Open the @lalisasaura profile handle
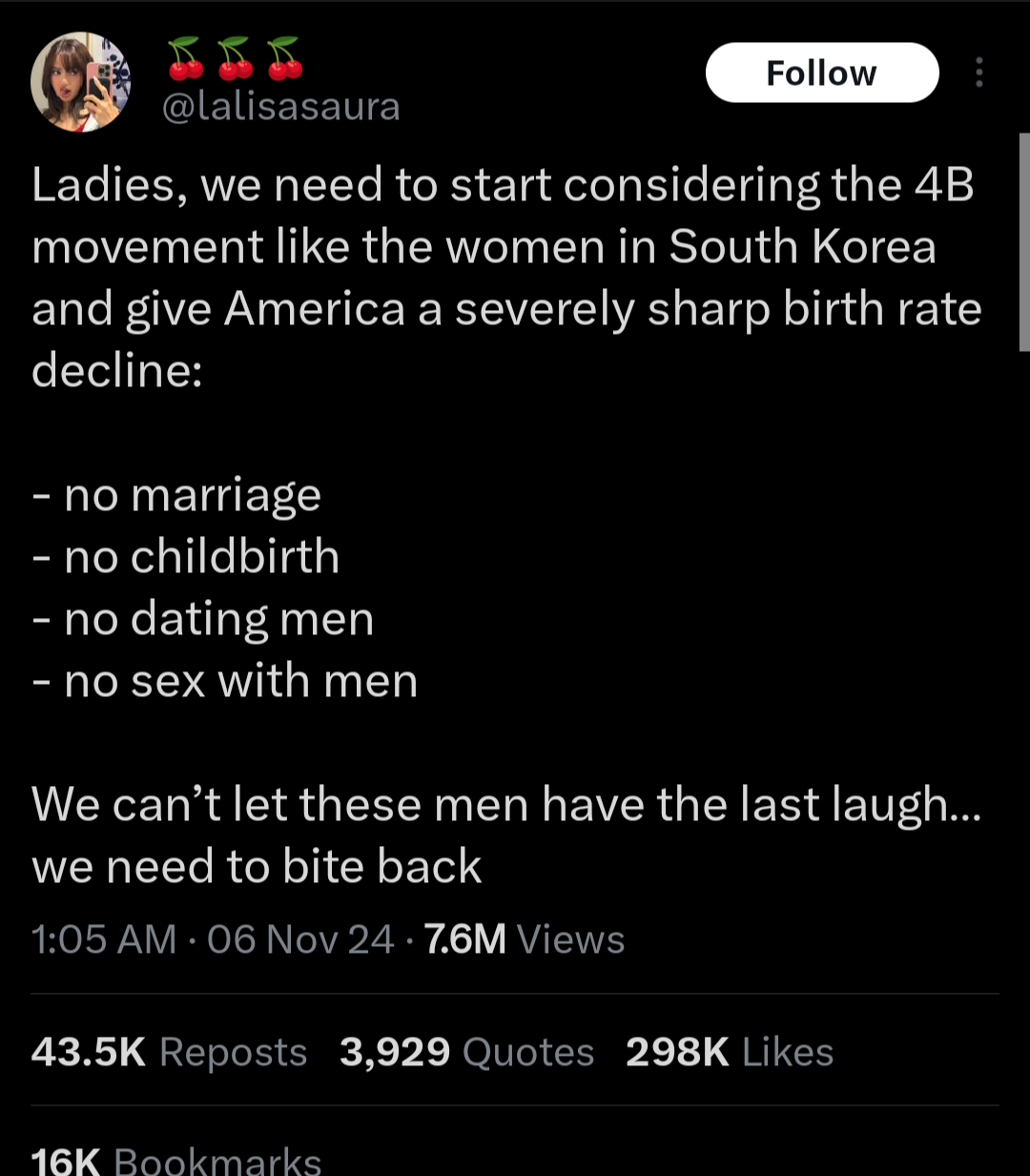Screen dimensions: 1030x1176 [x=281, y=107]
